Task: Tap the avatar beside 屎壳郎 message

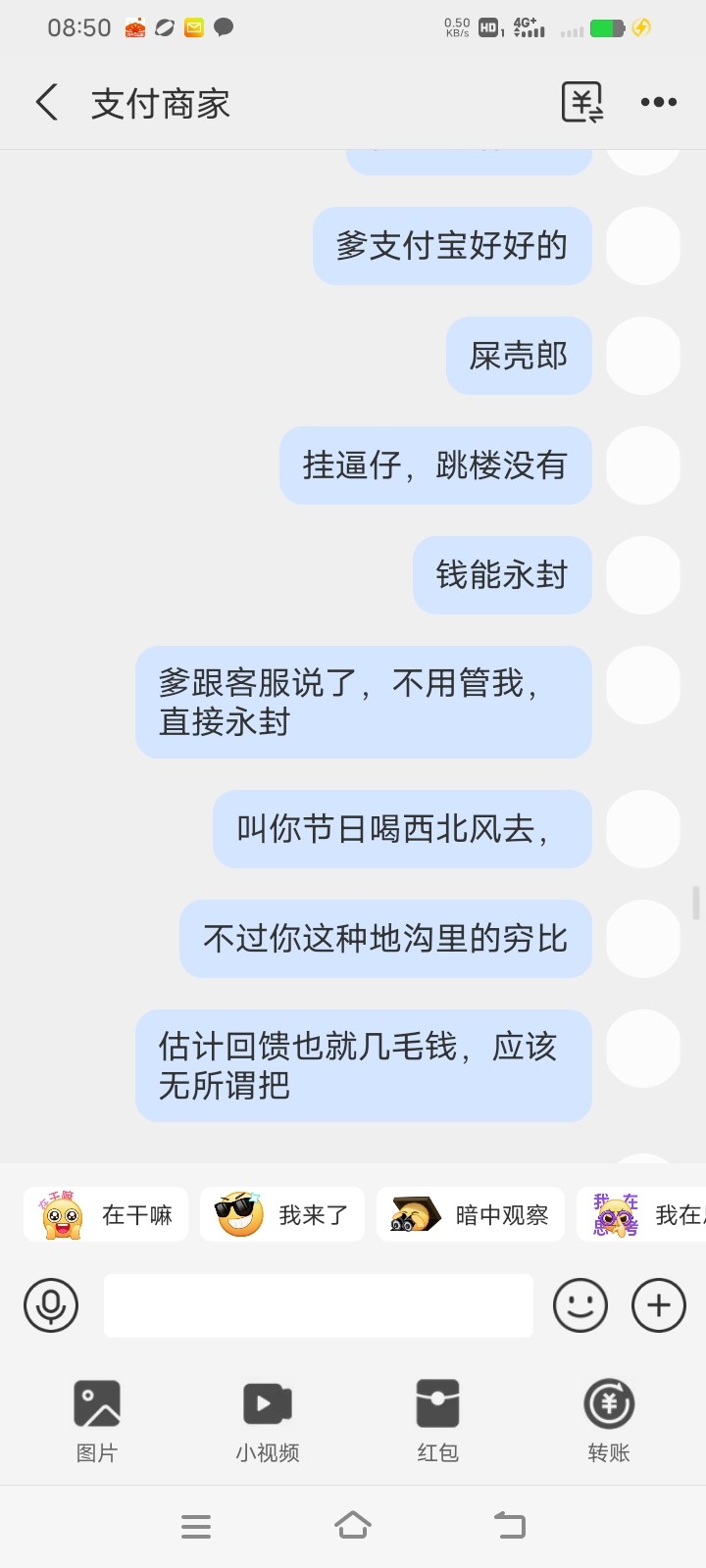Action: (x=643, y=356)
